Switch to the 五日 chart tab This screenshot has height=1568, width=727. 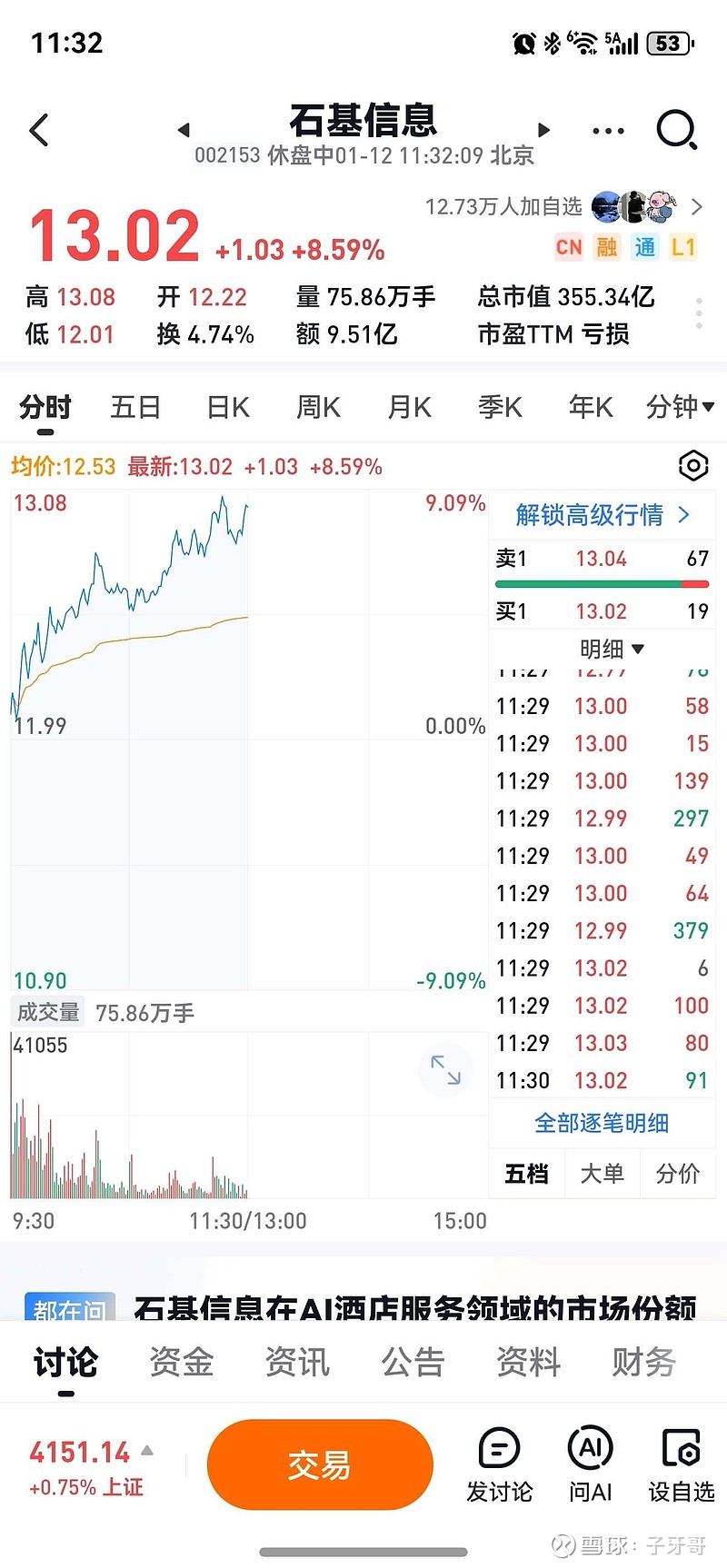pyautogui.click(x=135, y=407)
